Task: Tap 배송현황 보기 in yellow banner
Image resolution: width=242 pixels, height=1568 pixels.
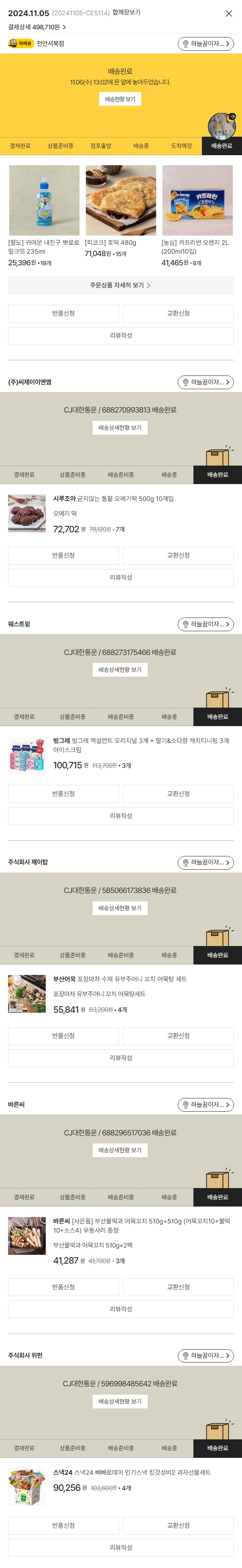Action: 120,99
